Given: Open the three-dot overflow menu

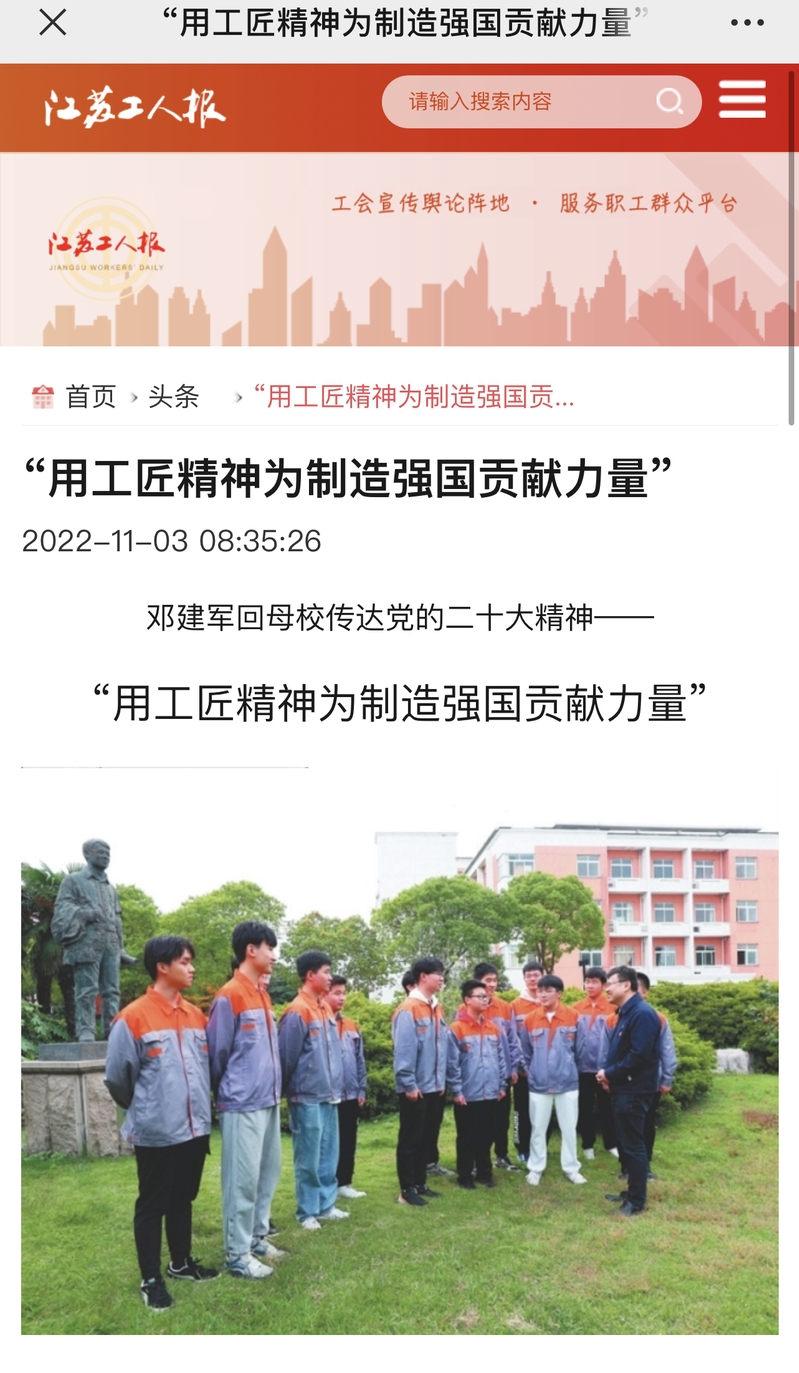Looking at the screenshot, I should (746, 23).
